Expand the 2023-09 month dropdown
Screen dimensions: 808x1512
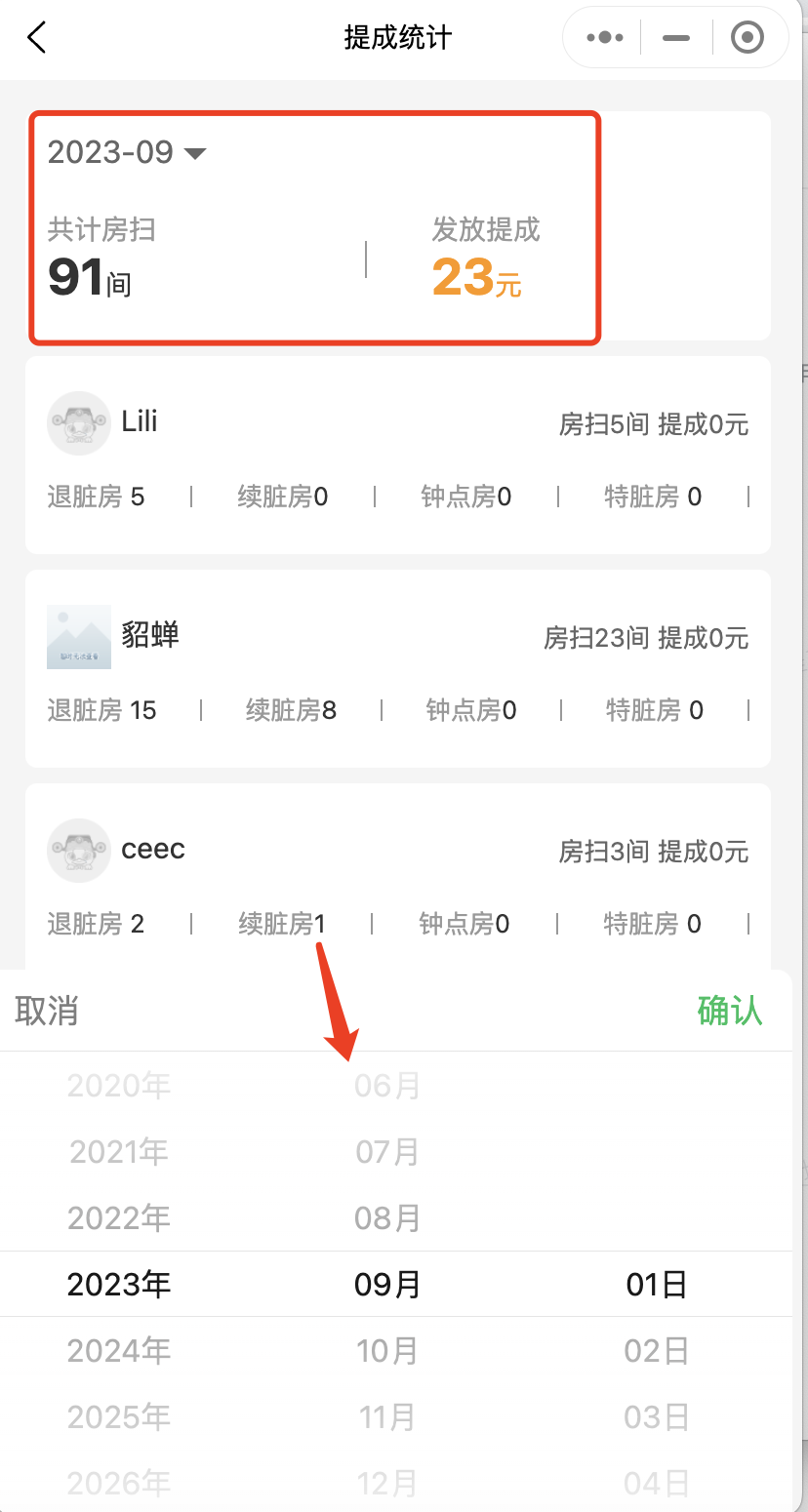pyautogui.click(x=127, y=152)
